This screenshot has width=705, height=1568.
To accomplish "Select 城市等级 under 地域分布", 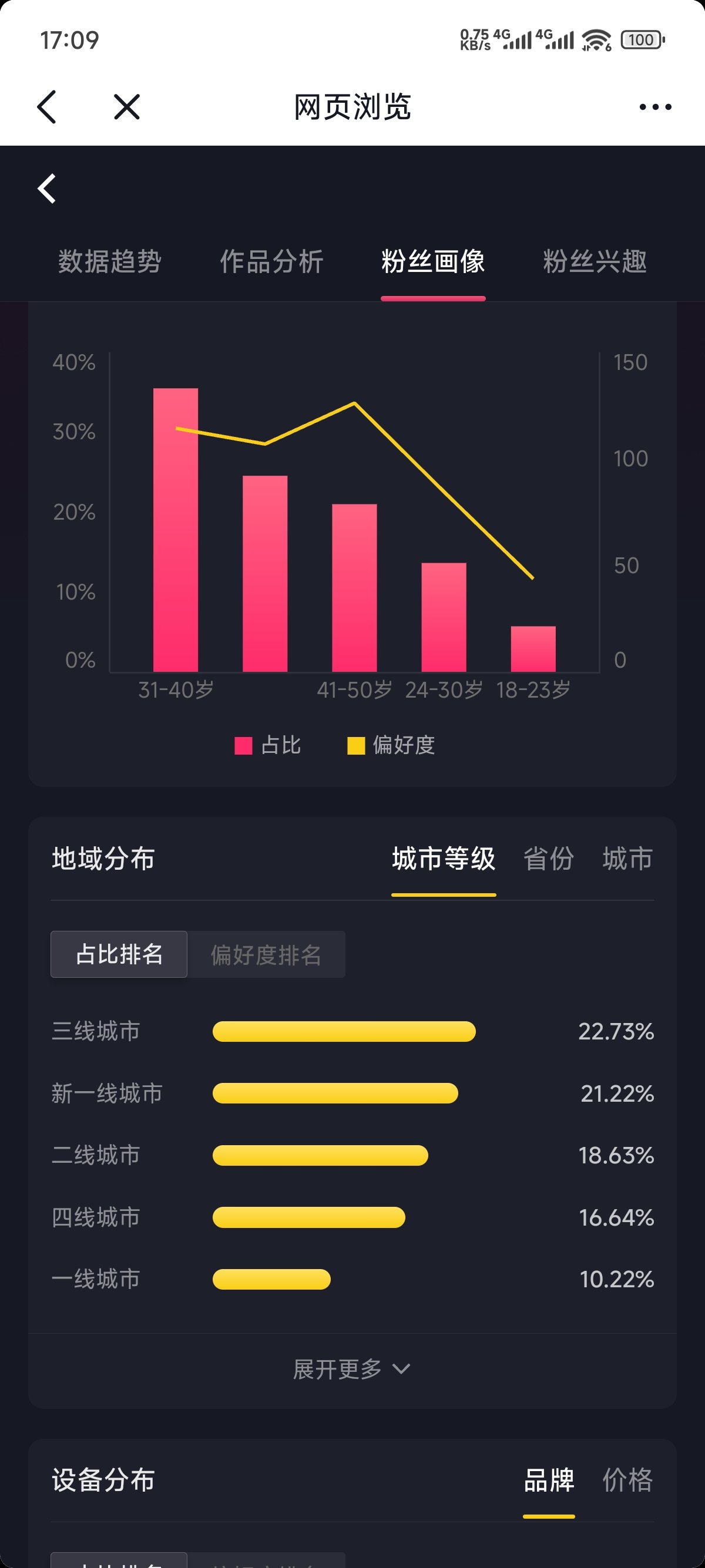I will coord(443,859).
